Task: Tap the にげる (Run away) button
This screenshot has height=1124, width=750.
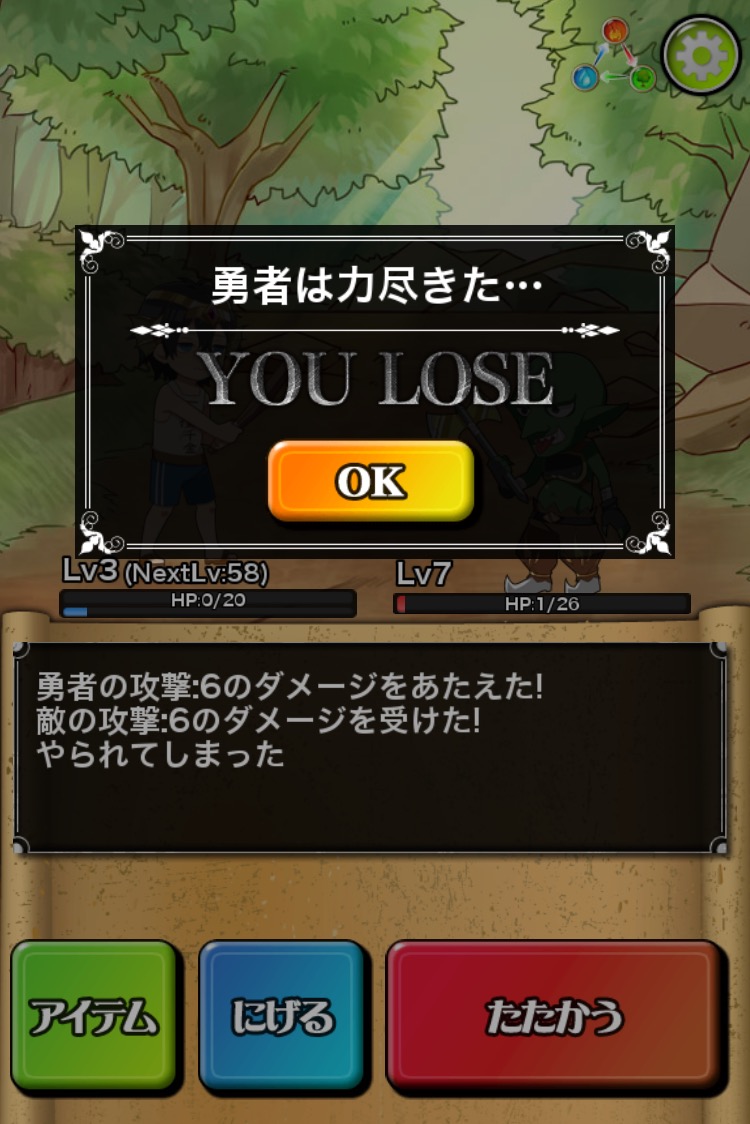Action: [282, 1015]
